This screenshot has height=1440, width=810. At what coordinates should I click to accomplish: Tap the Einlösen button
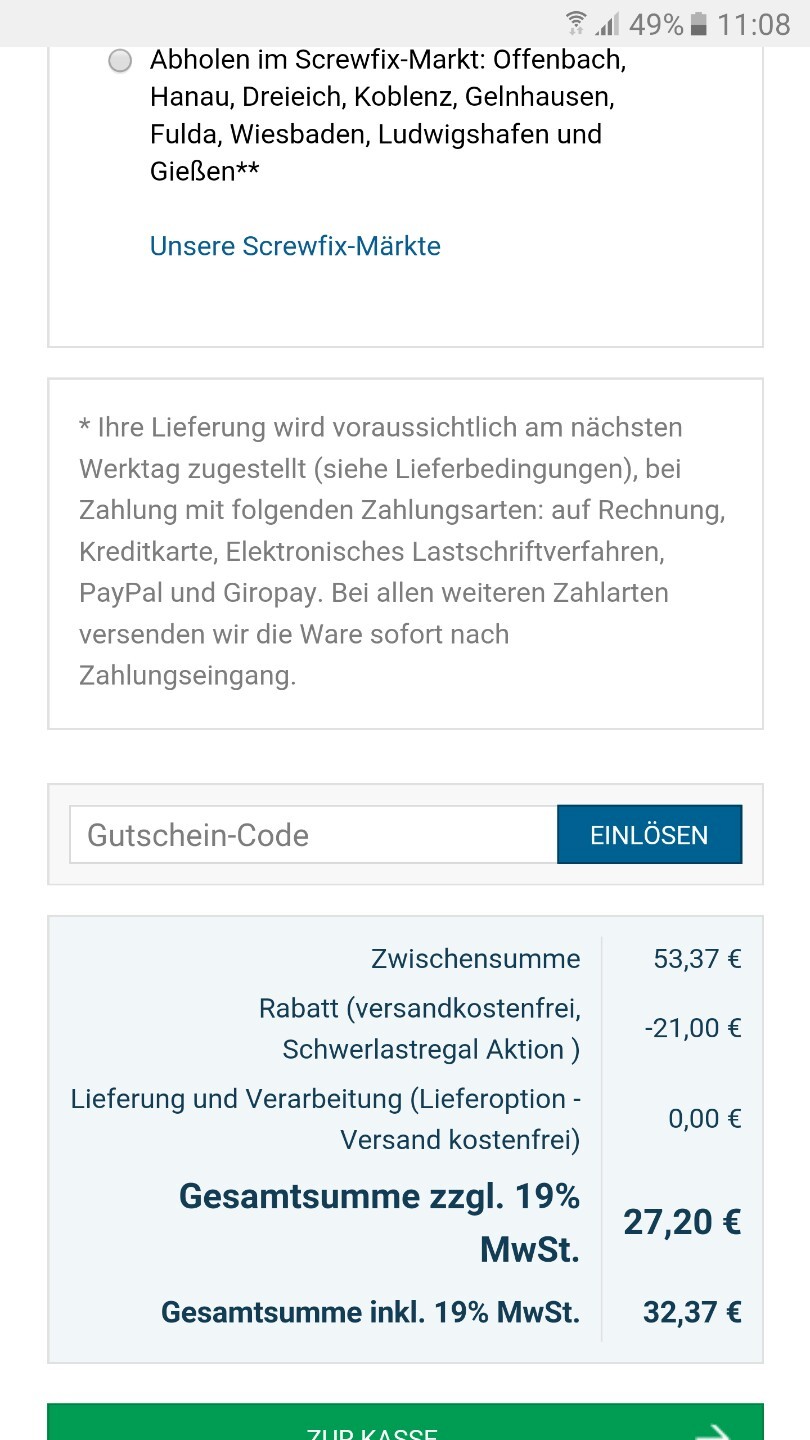[x=649, y=835]
